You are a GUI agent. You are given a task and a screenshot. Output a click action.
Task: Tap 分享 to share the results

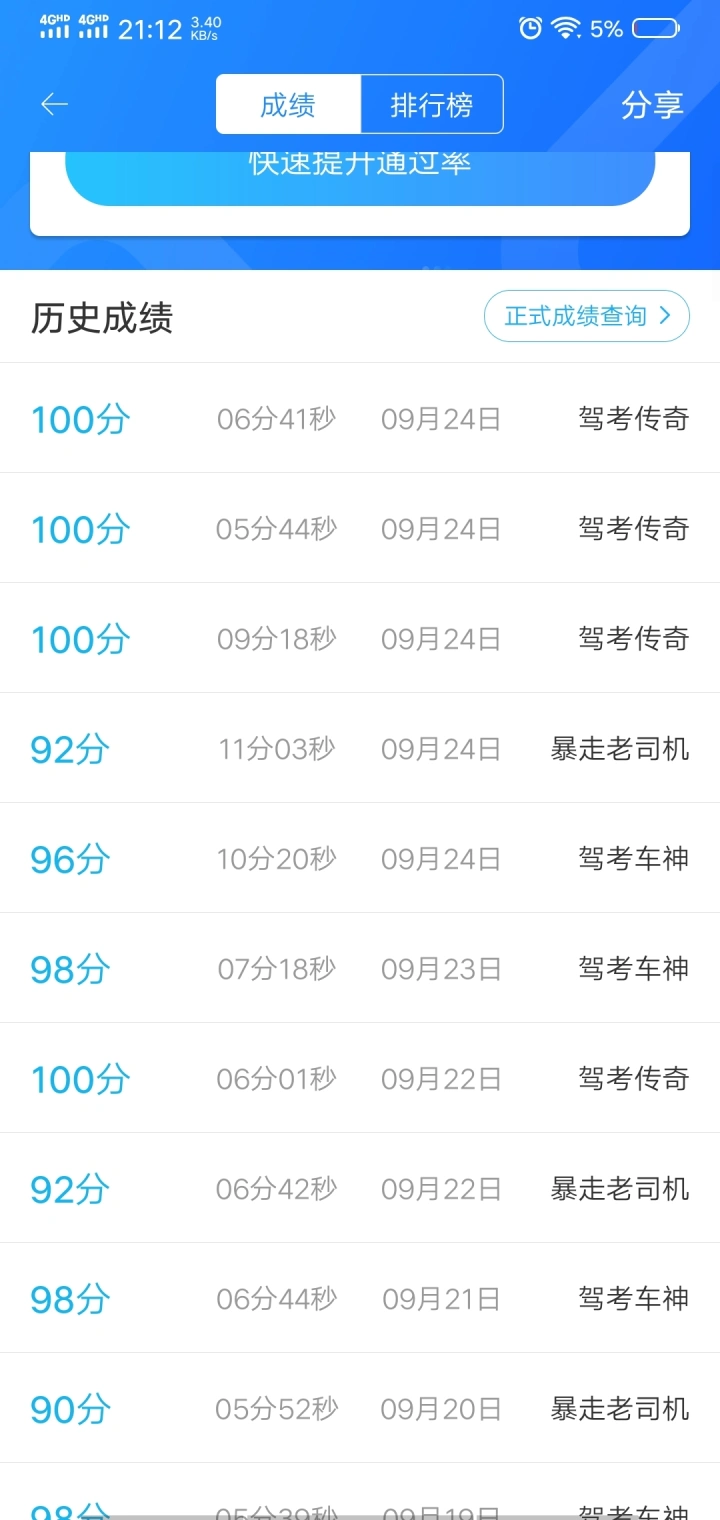click(x=652, y=104)
